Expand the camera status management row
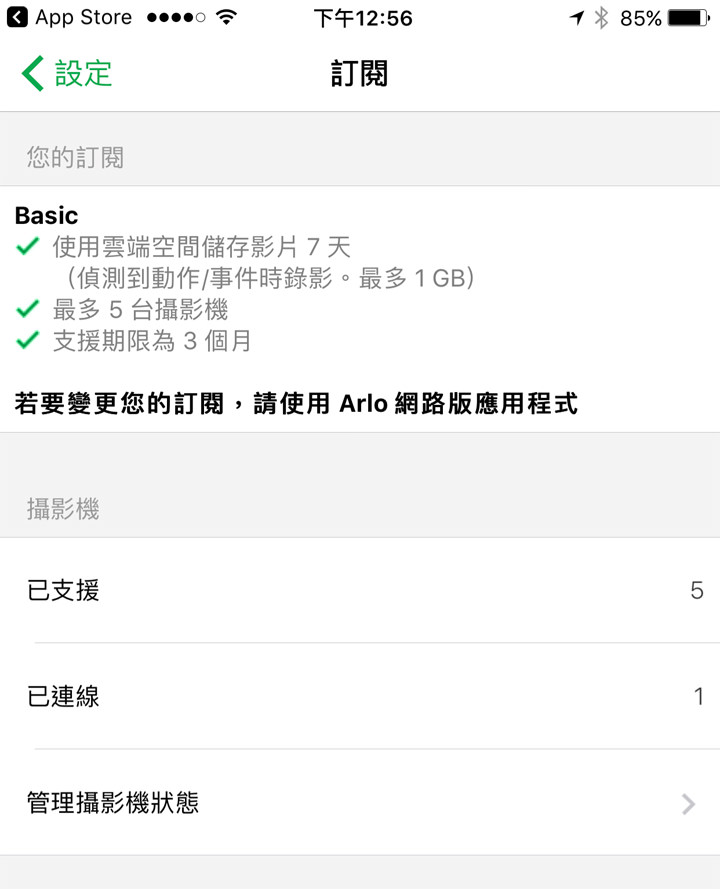720x889 pixels. click(x=360, y=803)
